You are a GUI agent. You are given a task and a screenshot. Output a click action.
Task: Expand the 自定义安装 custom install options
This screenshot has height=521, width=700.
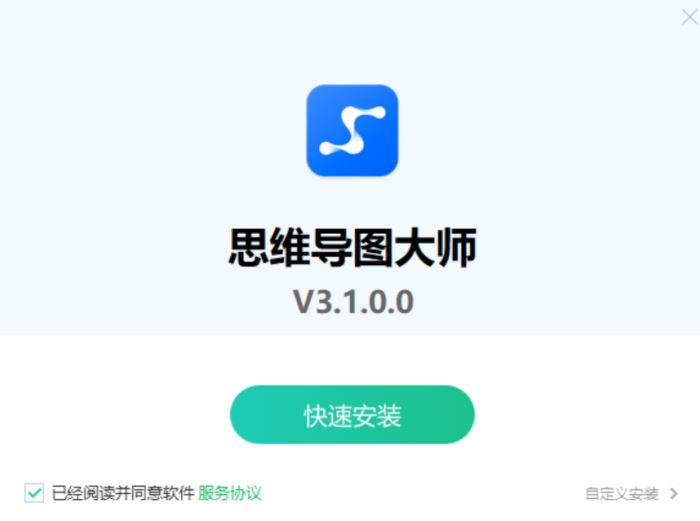631,494
